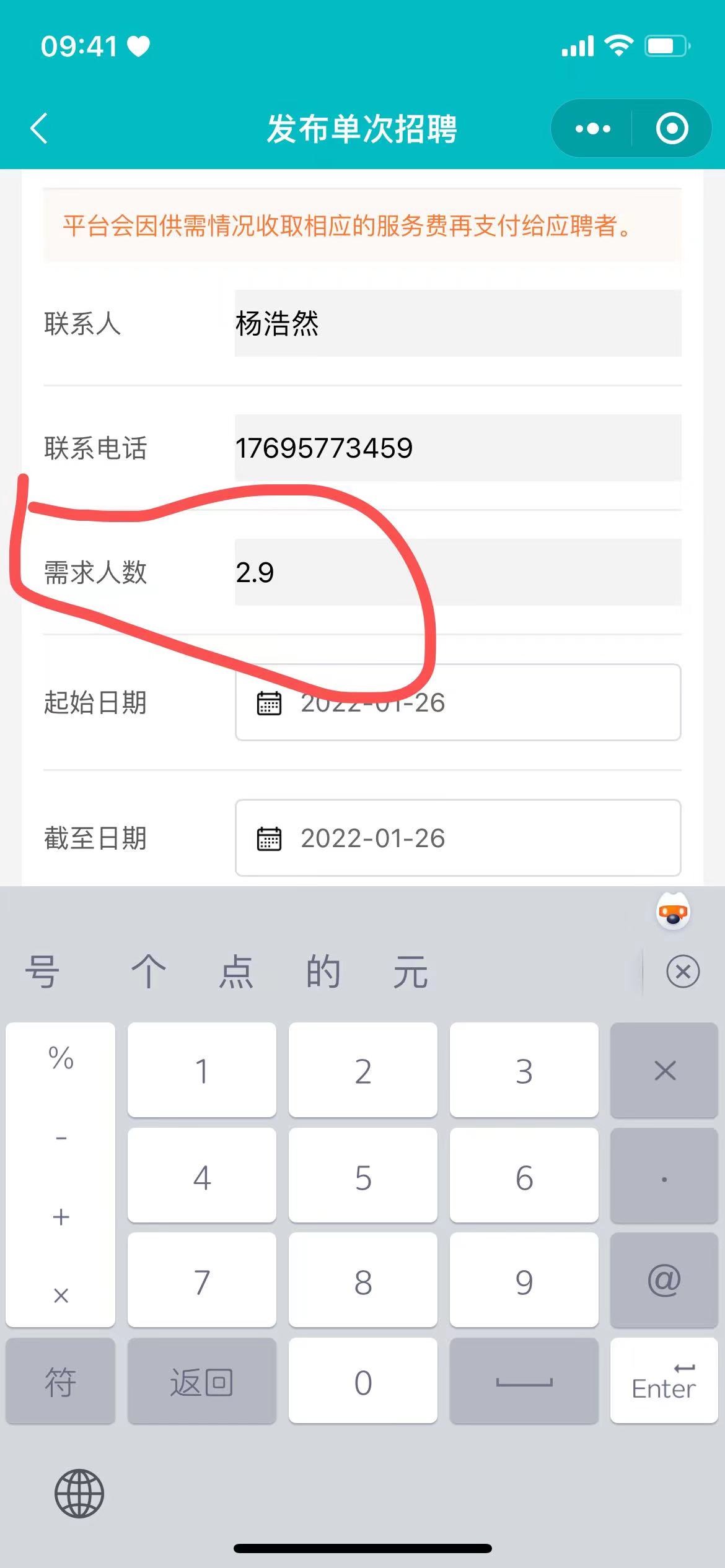Open the 起始日期 date picker
This screenshot has height=1568, width=725.
tap(457, 702)
